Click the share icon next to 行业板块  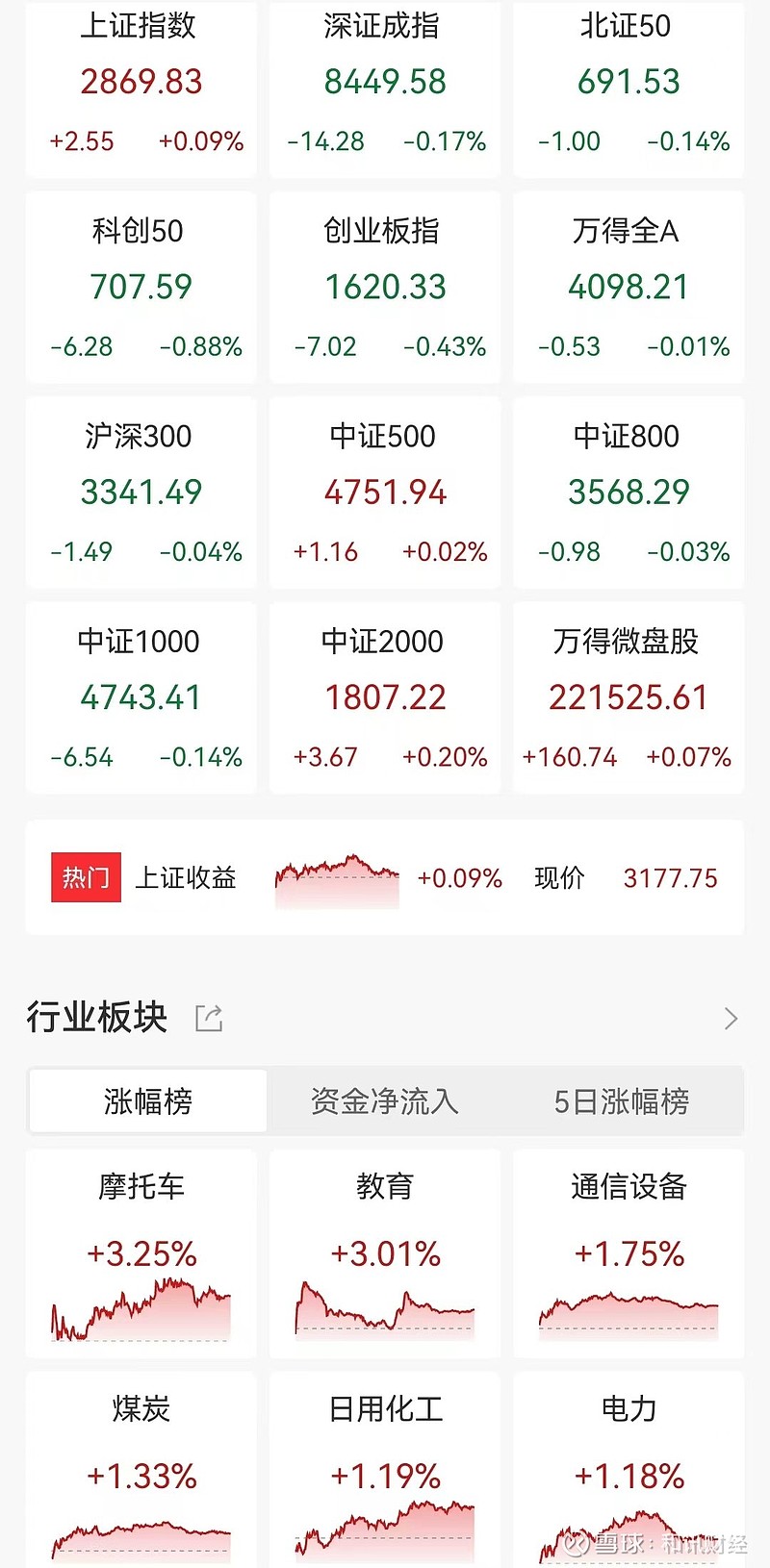pyautogui.click(x=209, y=1018)
